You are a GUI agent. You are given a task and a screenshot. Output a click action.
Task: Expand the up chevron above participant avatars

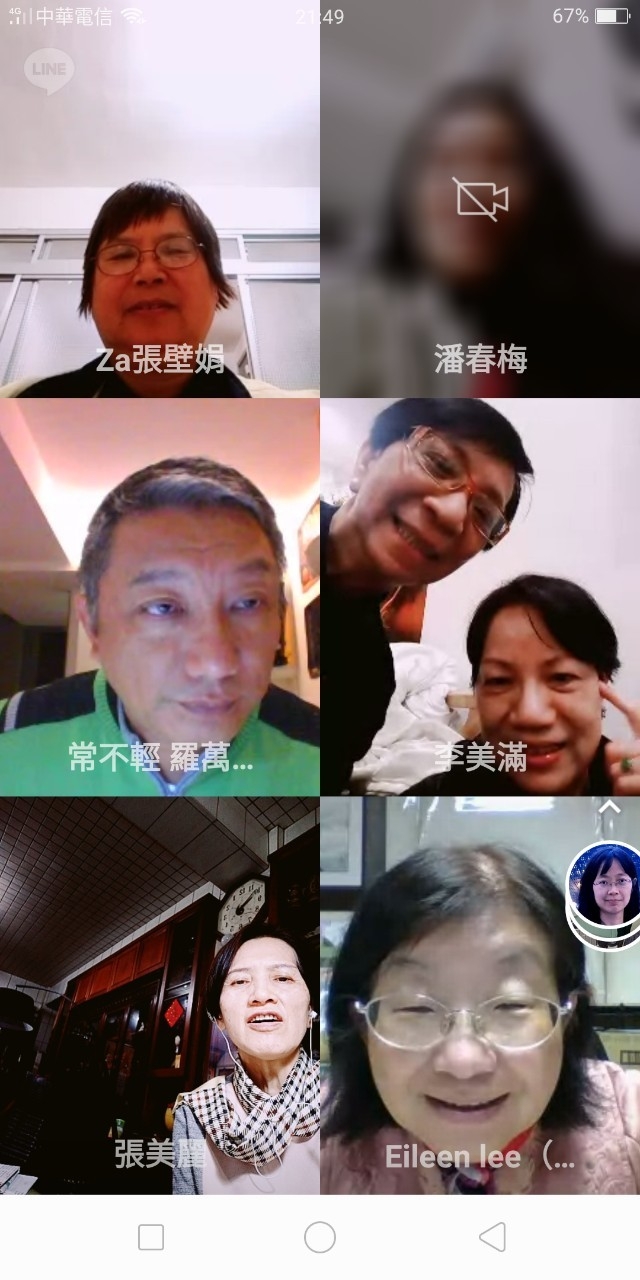click(x=609, y=808)
